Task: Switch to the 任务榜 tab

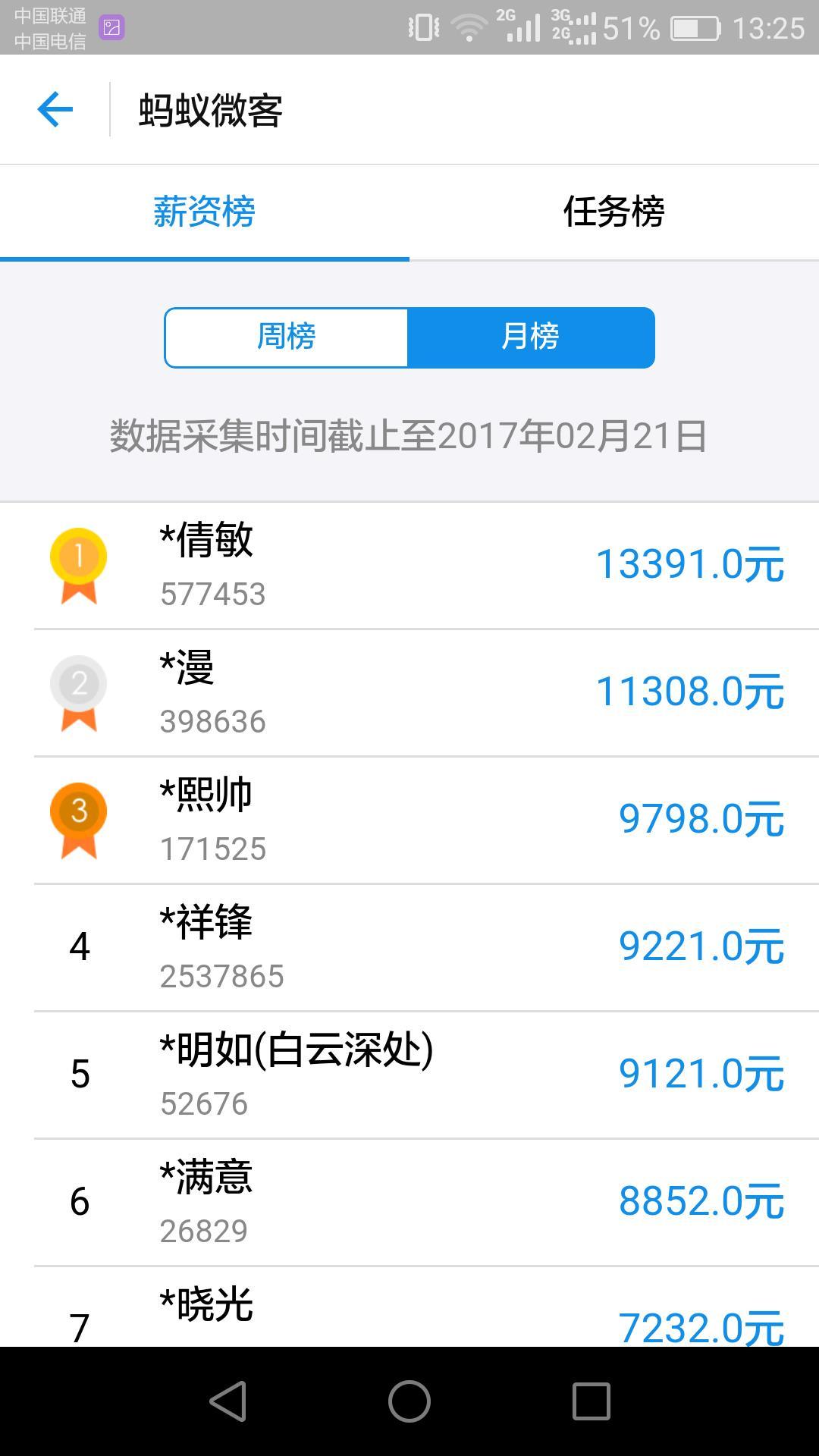Action: click(x=614, y=212)
